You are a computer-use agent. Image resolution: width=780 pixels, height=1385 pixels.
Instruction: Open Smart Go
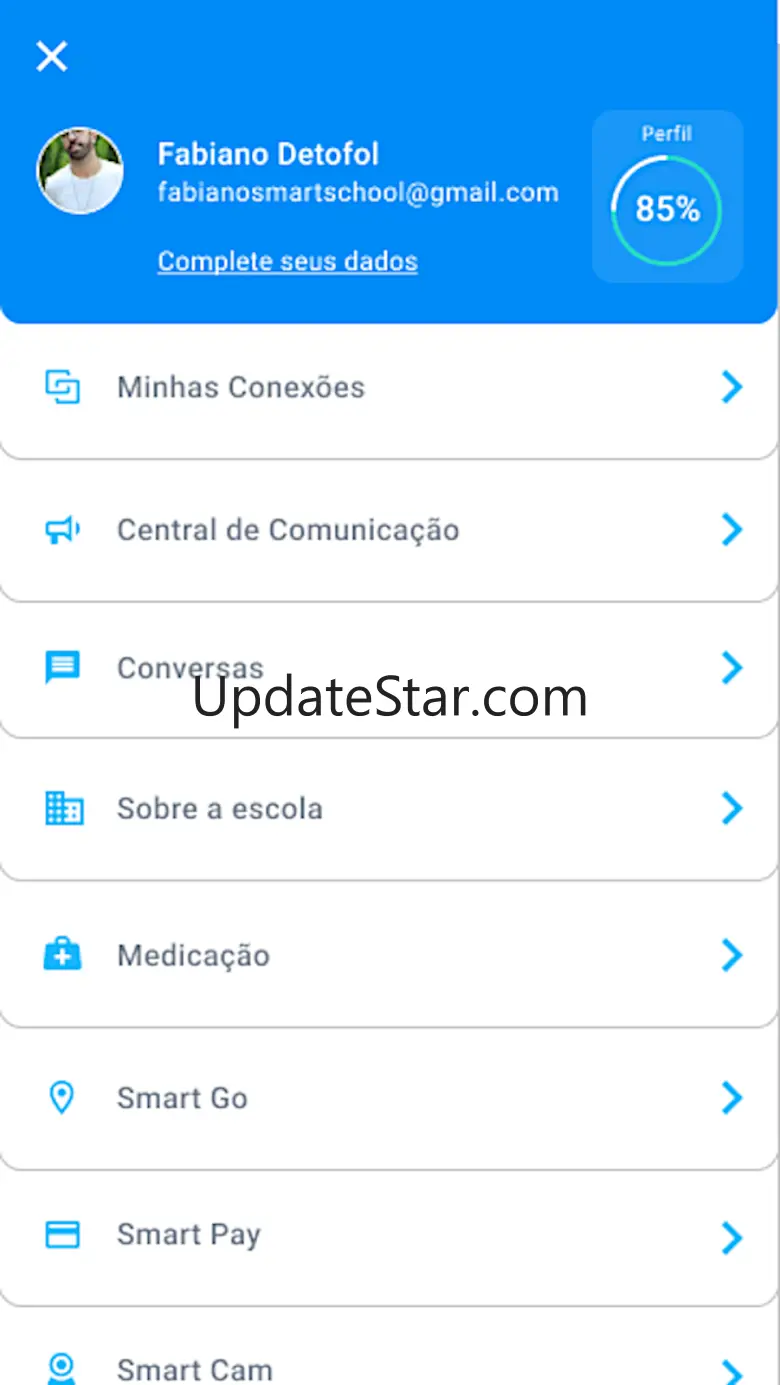388,1098
